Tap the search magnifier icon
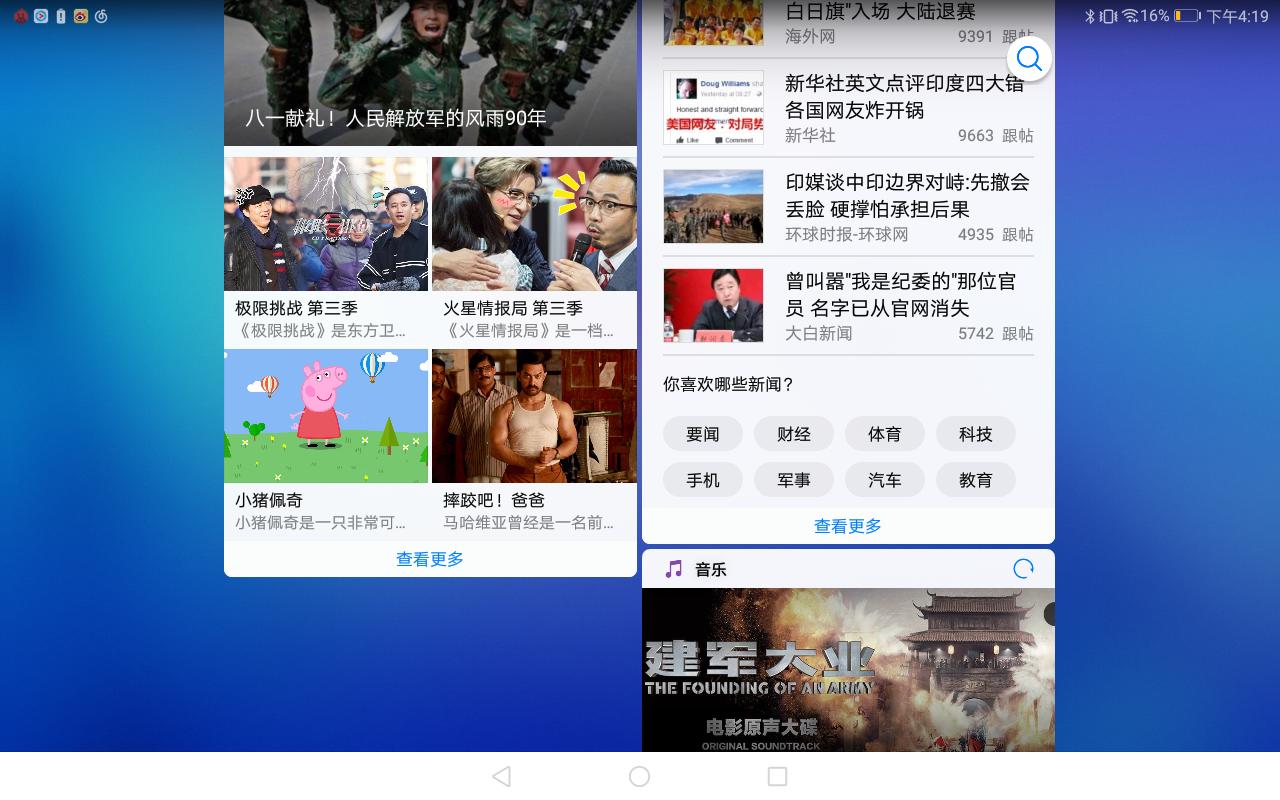Screen dimensions: 1280x800 [x=1028, y=58]
